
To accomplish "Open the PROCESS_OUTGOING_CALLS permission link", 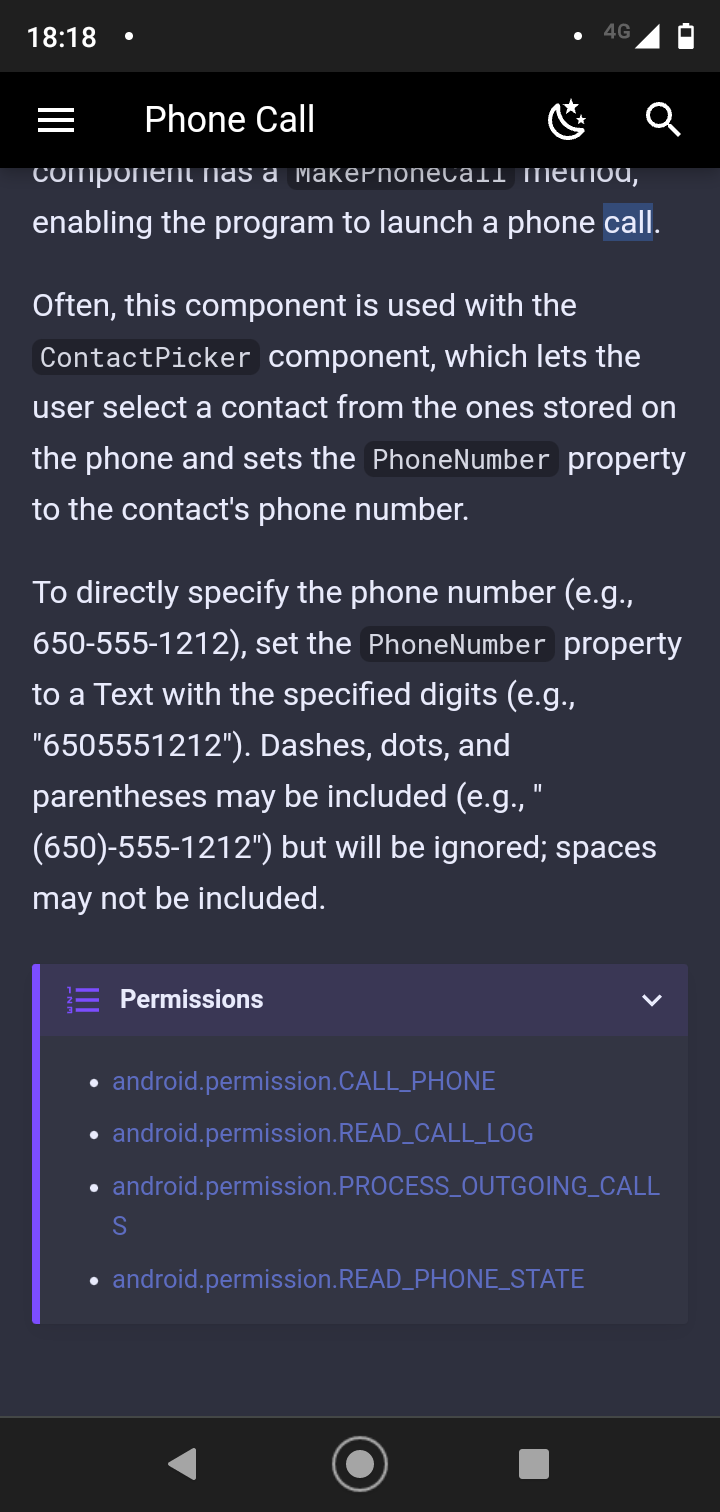I will 386,1205.
